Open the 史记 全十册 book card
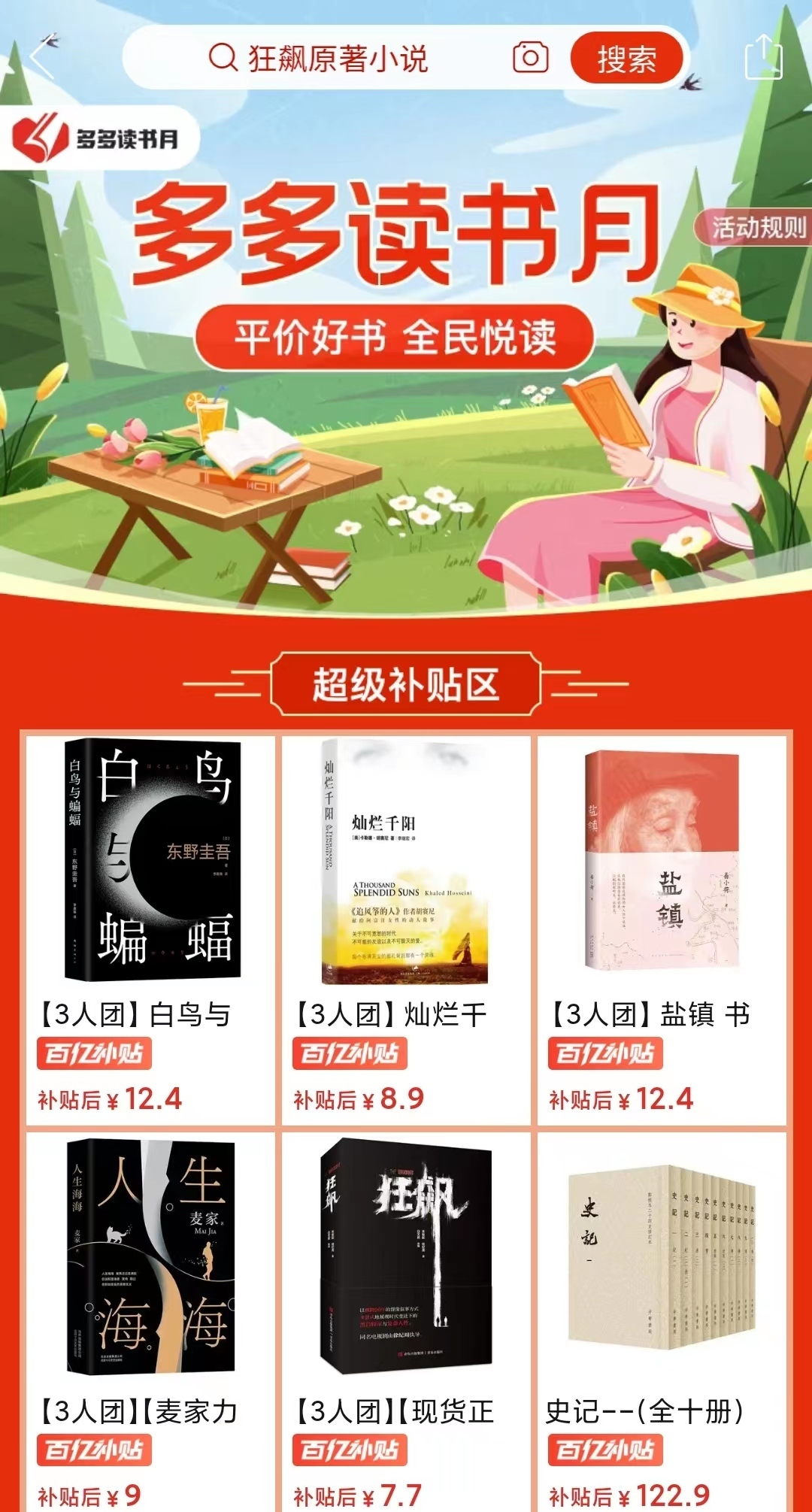Viewport: 812px width, 1512px height. 662,1316
